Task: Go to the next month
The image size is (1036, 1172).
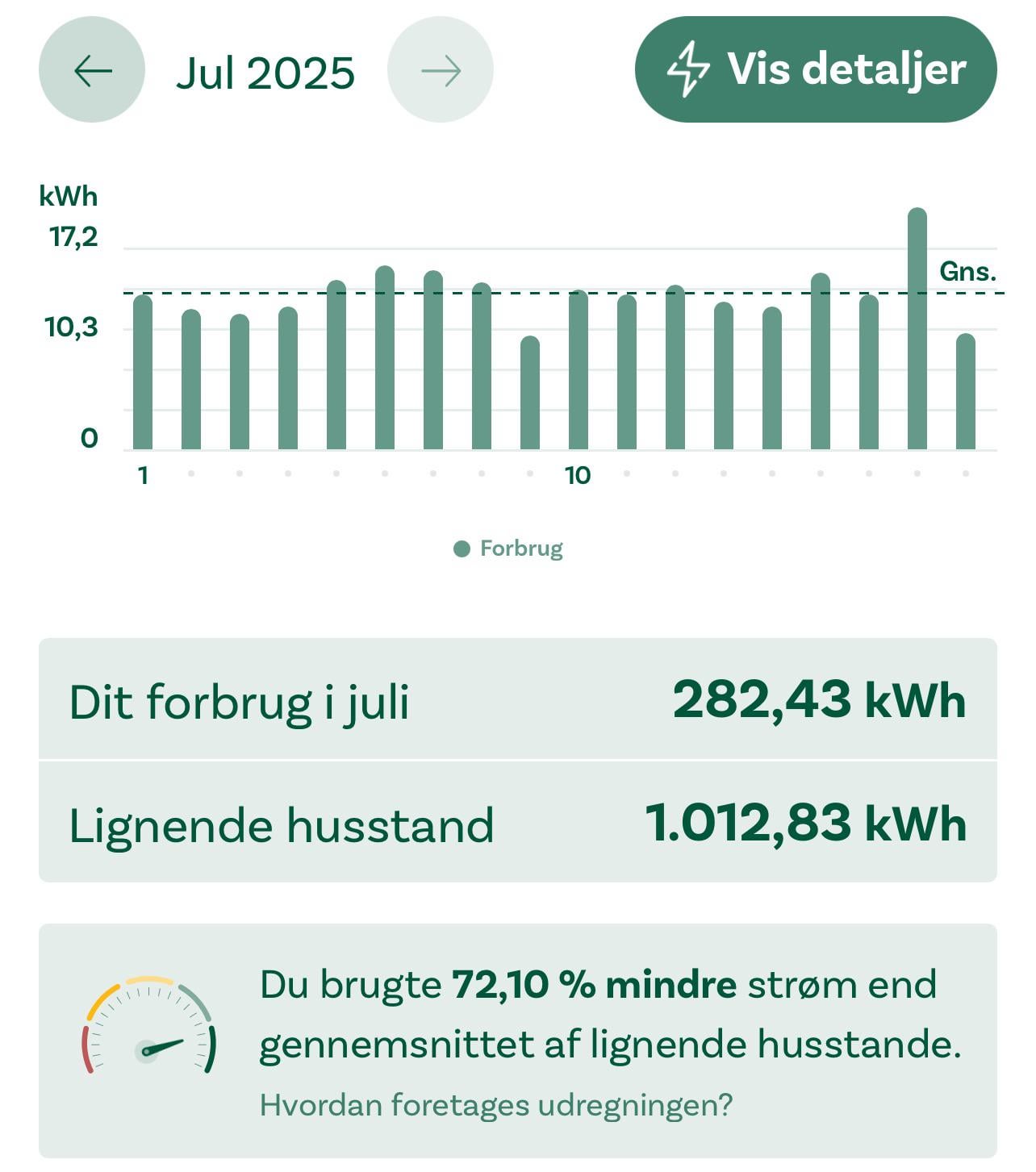Action: click(x=441, y=70)
